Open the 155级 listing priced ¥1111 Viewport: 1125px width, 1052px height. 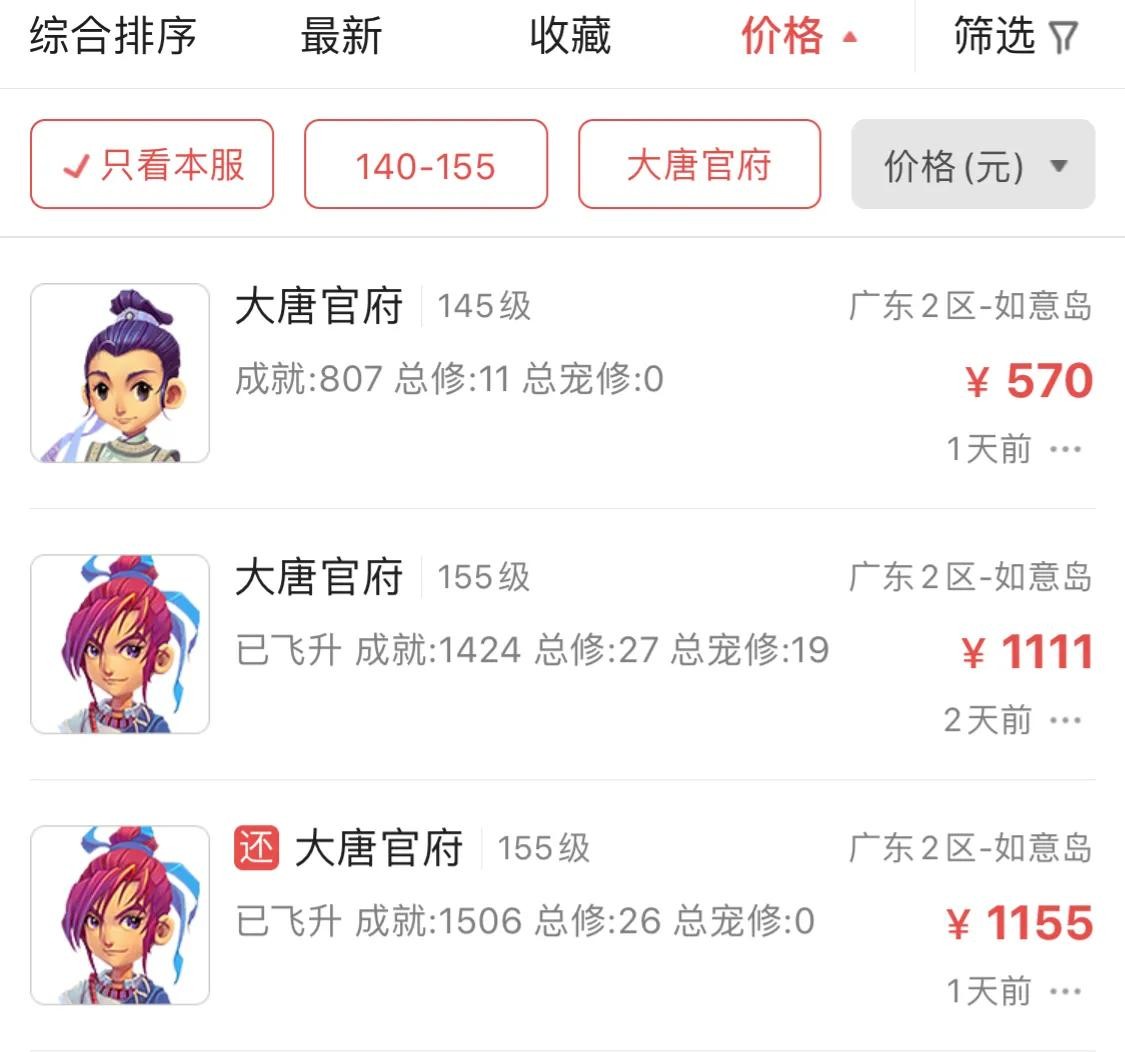pyautogui.click(x=560, y=644)
